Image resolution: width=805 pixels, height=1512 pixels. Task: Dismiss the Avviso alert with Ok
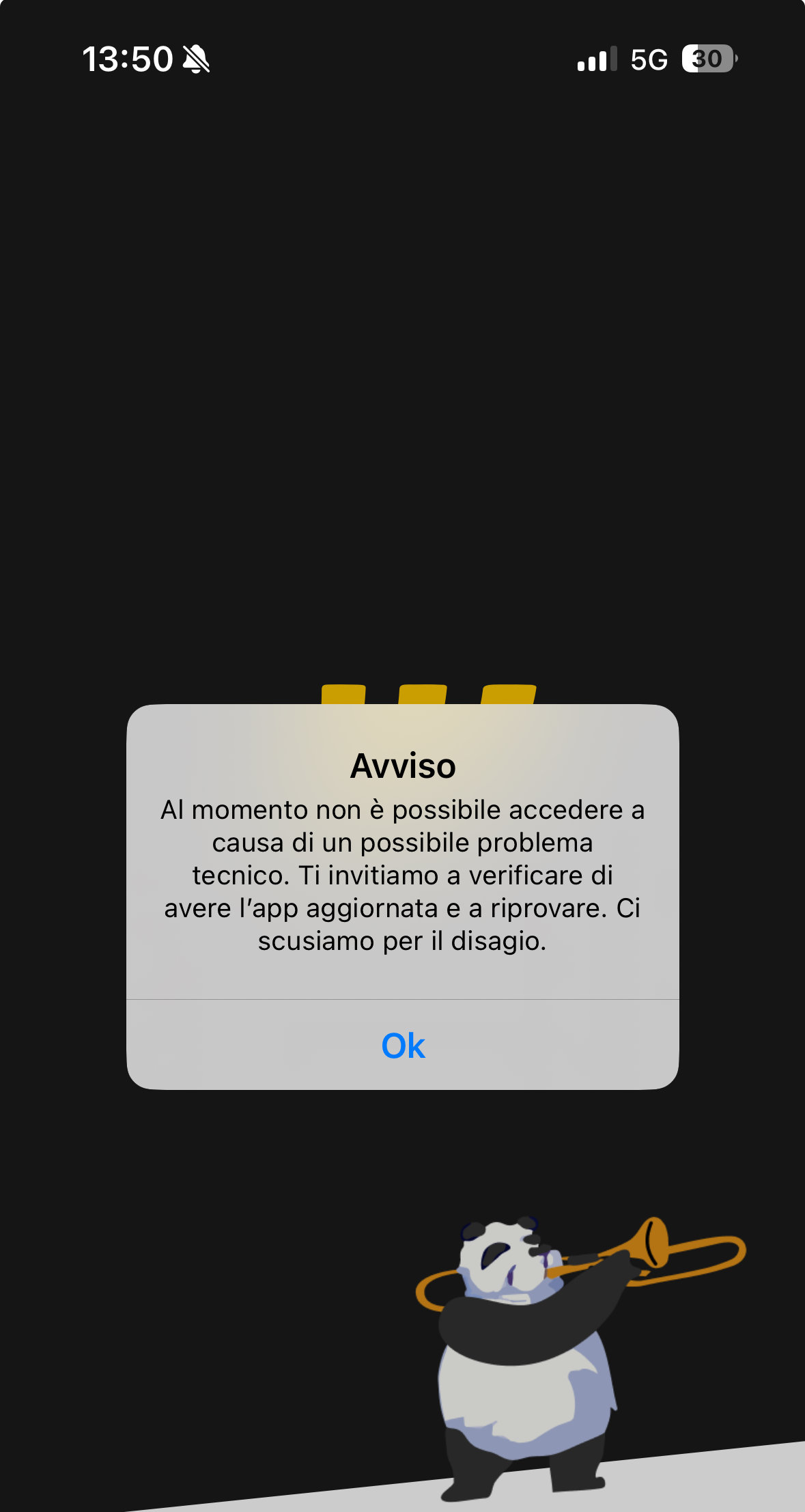pos(403,1045)
